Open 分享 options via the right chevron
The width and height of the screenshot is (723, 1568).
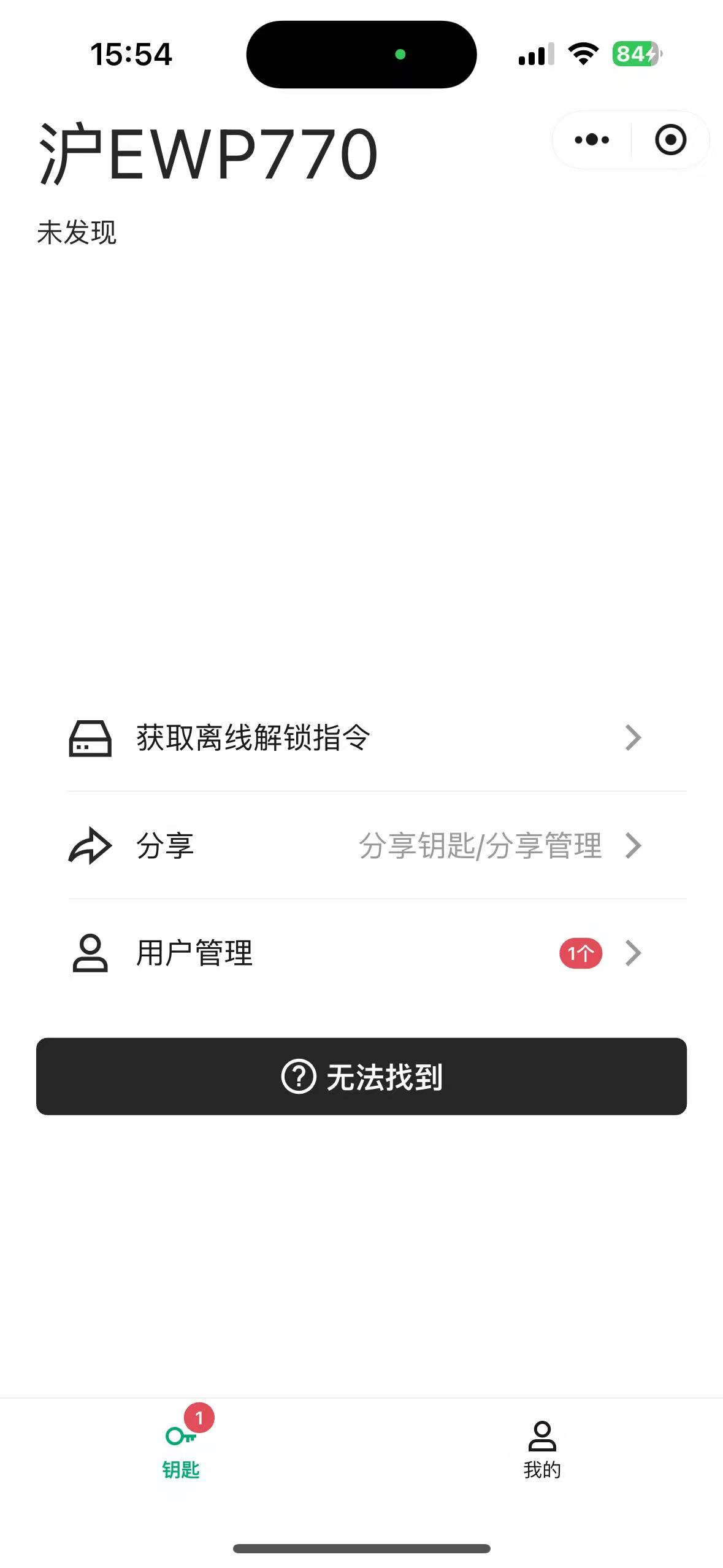pyautogui.click(x=633, y=847)
